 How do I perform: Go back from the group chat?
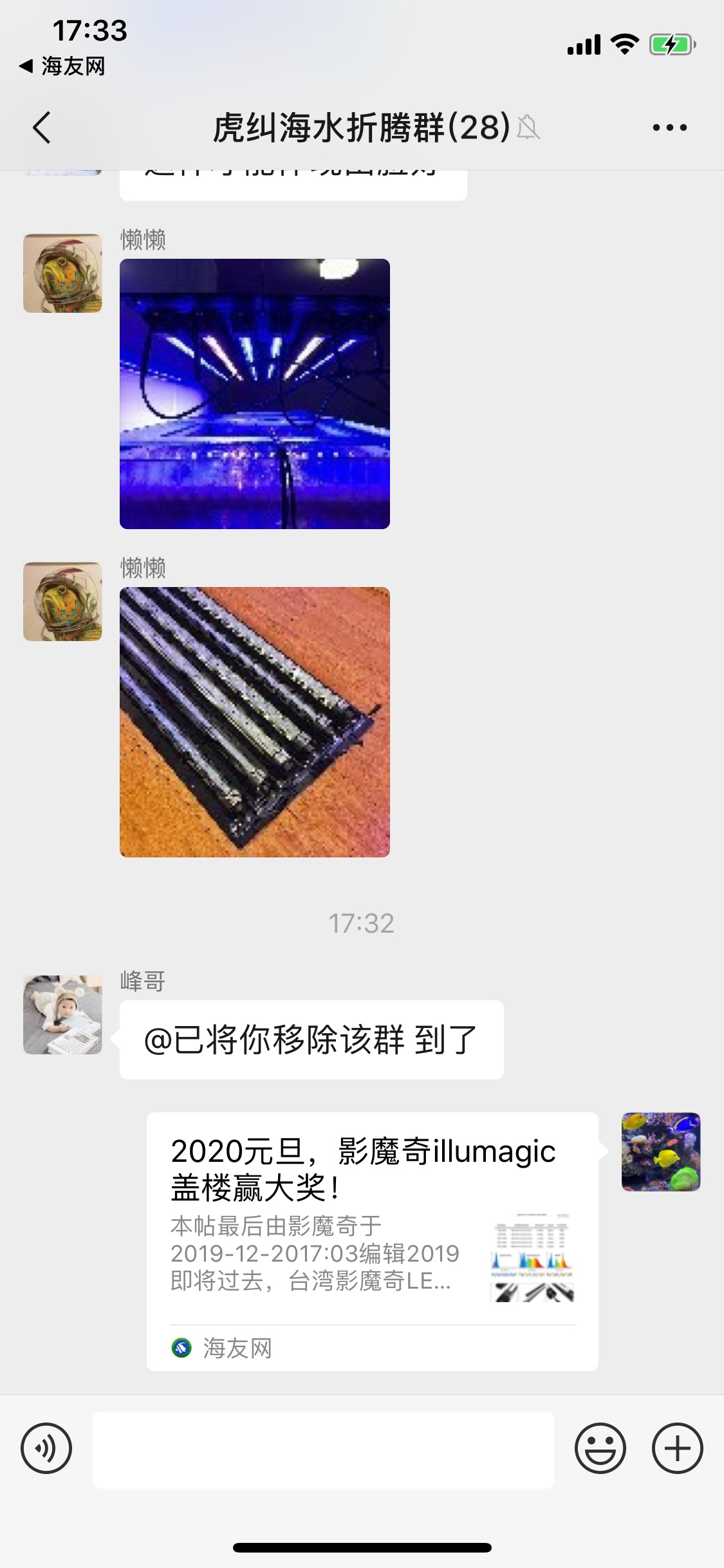click(x=42, y=127)
